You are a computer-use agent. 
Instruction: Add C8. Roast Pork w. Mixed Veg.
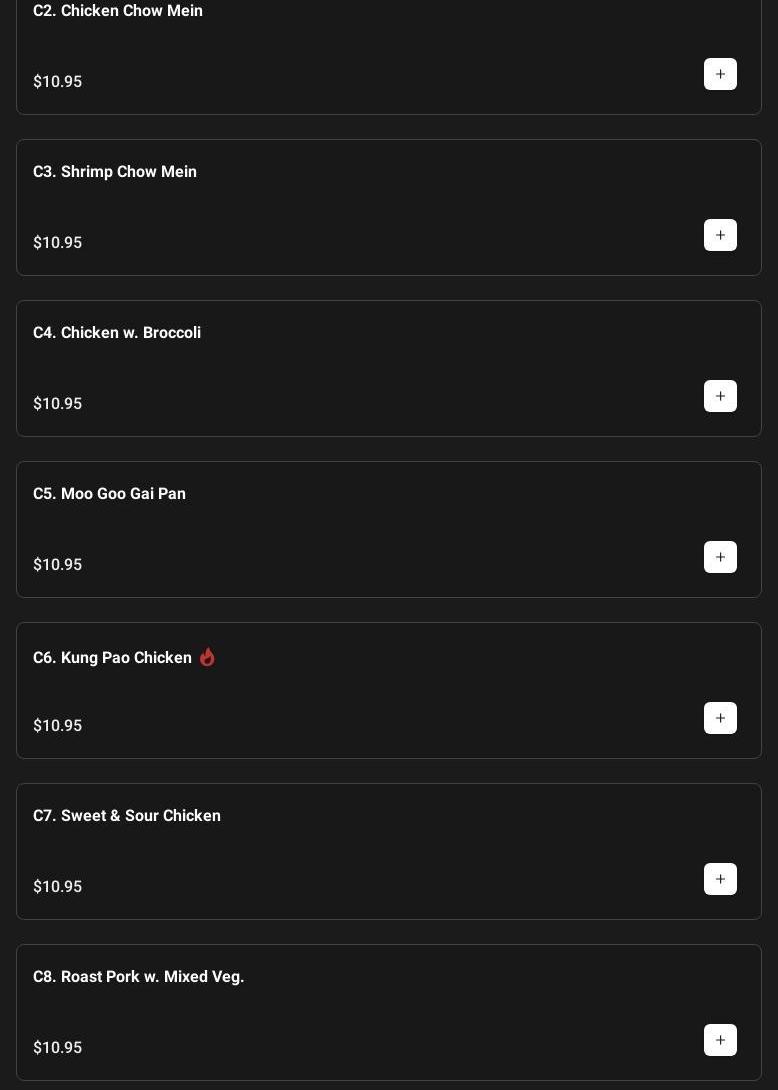click(x=720, y=1040)
